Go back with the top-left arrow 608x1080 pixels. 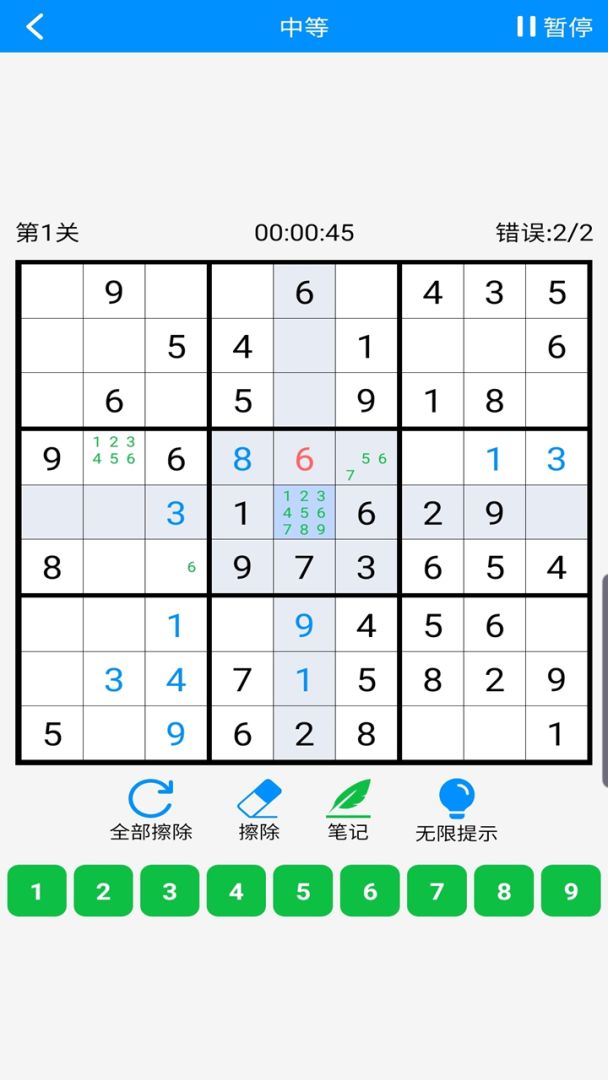(34, 27)
